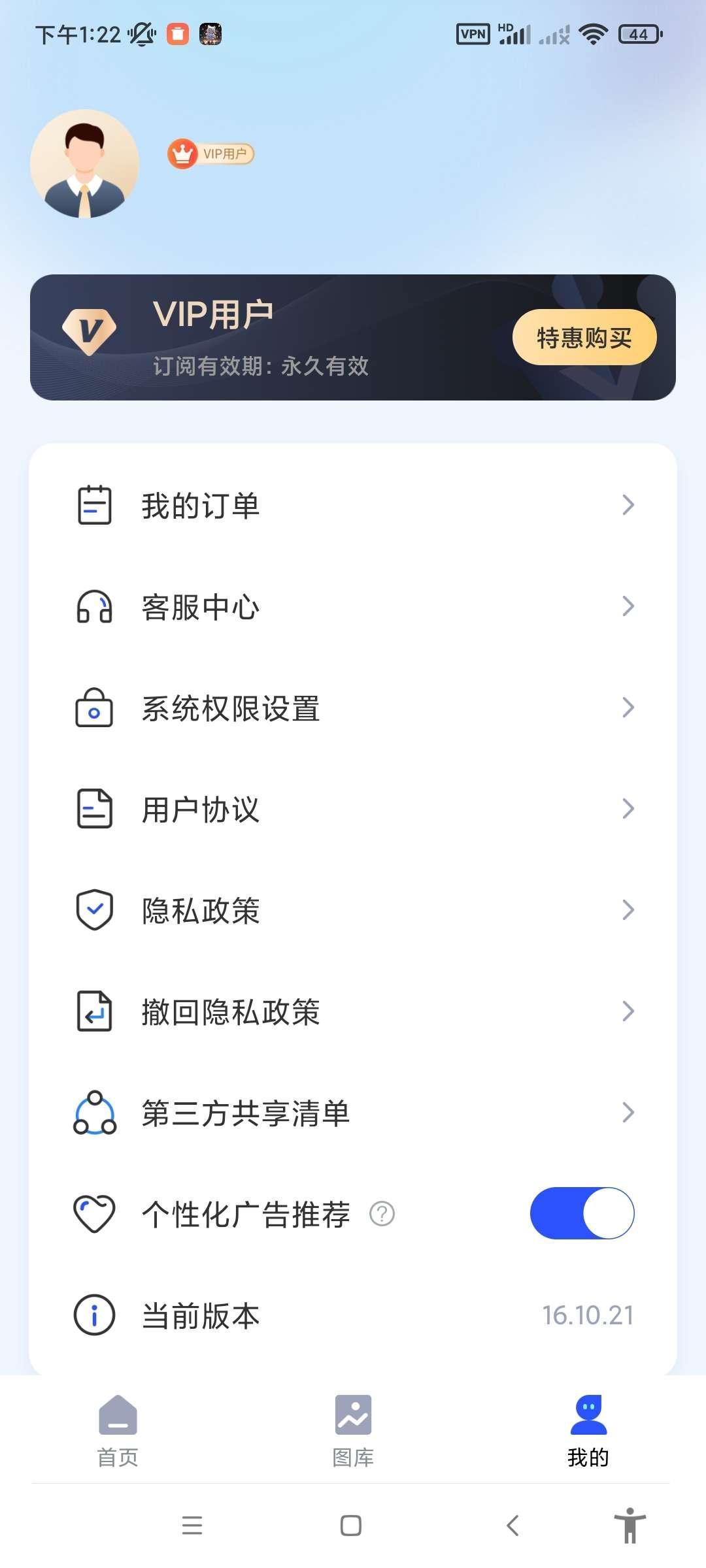Viewport: 706px width, 1568px height.
Task: Click the 撤回隐私政策 return icon
Action: point(93,1012)
